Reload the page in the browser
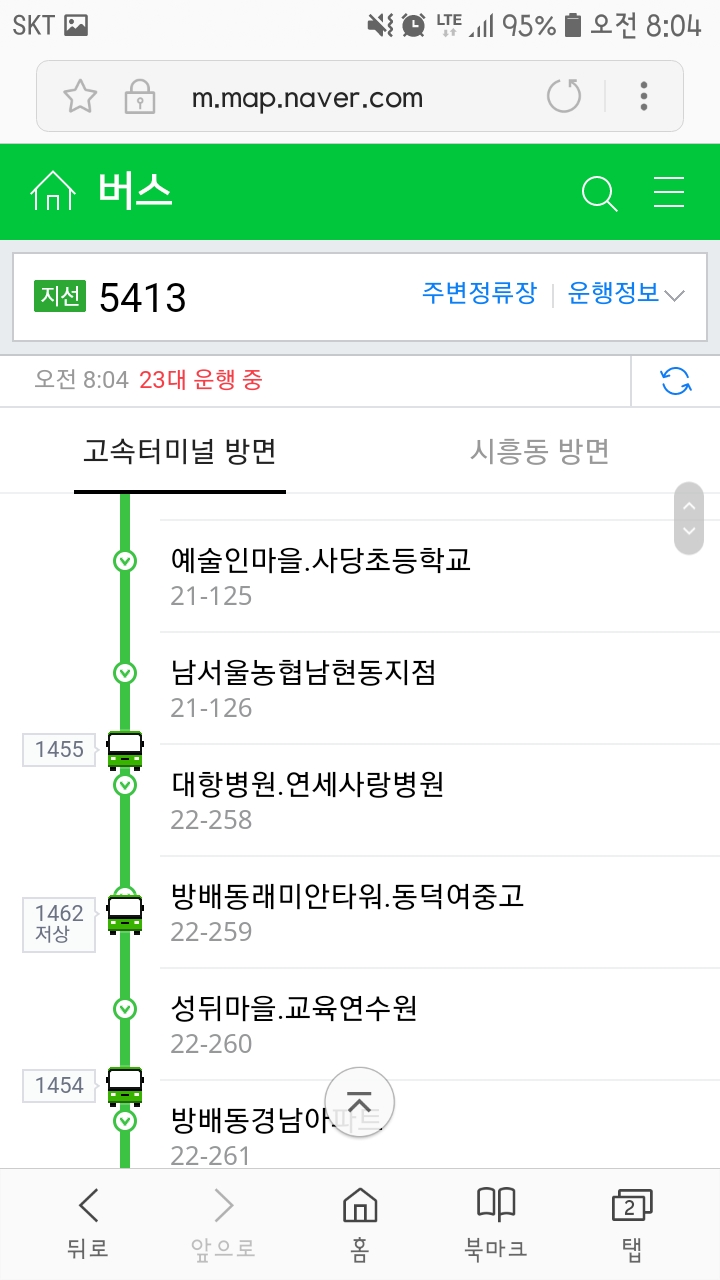This screenshot has width=720, height=1280. 564,97
